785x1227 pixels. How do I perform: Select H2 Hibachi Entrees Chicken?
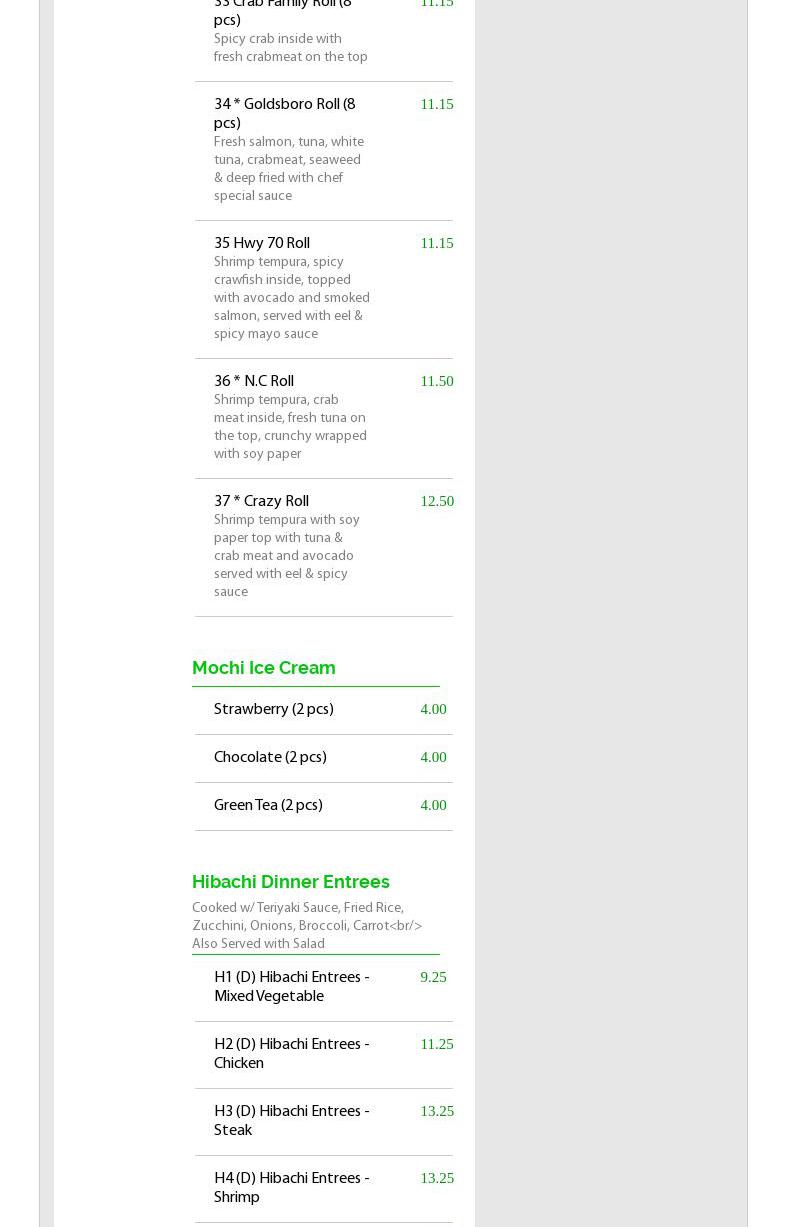[291, 1053]
